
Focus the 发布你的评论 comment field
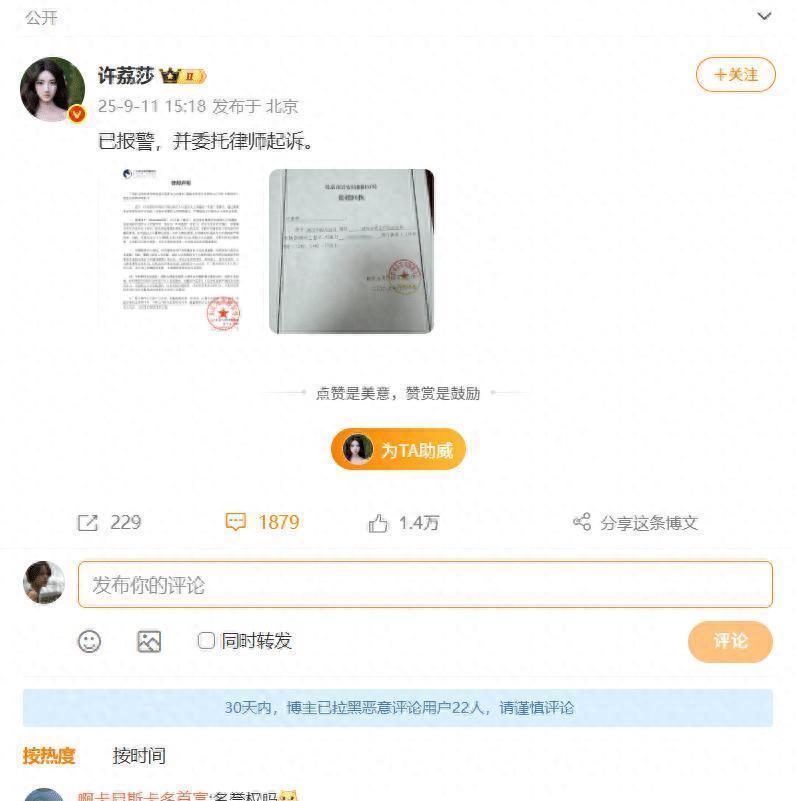point(425,585)
